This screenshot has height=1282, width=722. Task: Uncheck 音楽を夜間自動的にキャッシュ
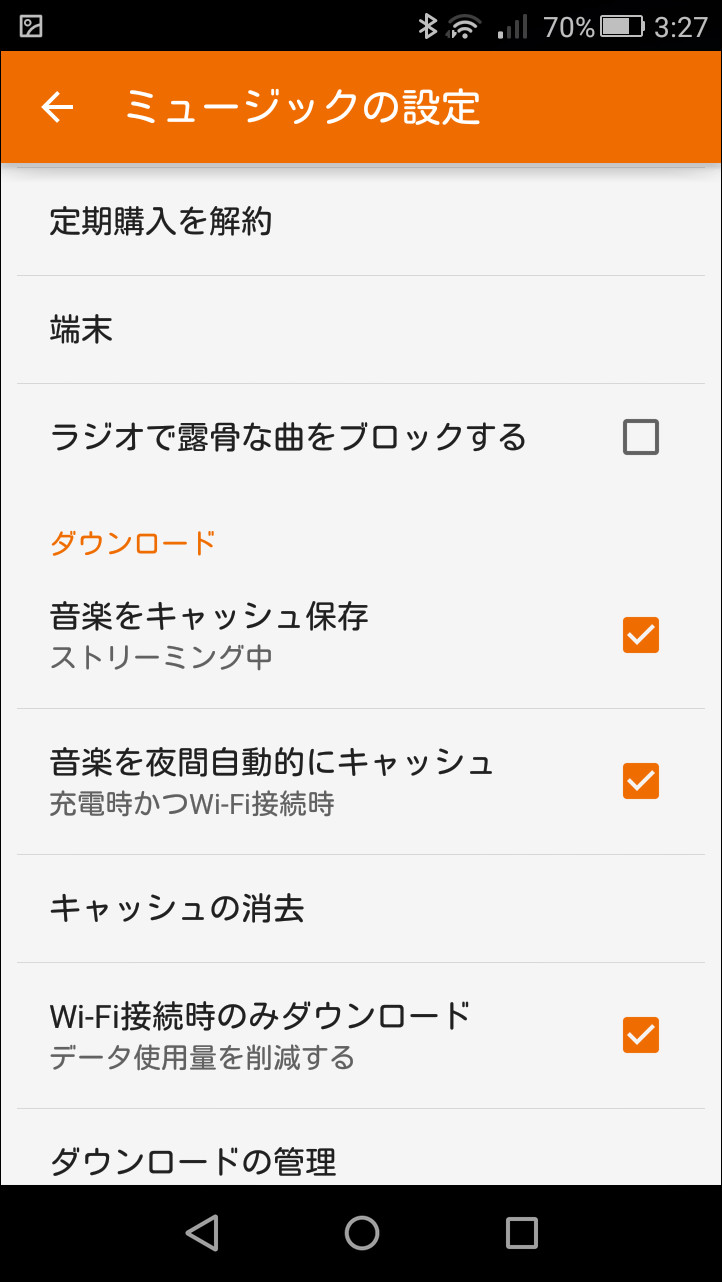tap(640, 780)
